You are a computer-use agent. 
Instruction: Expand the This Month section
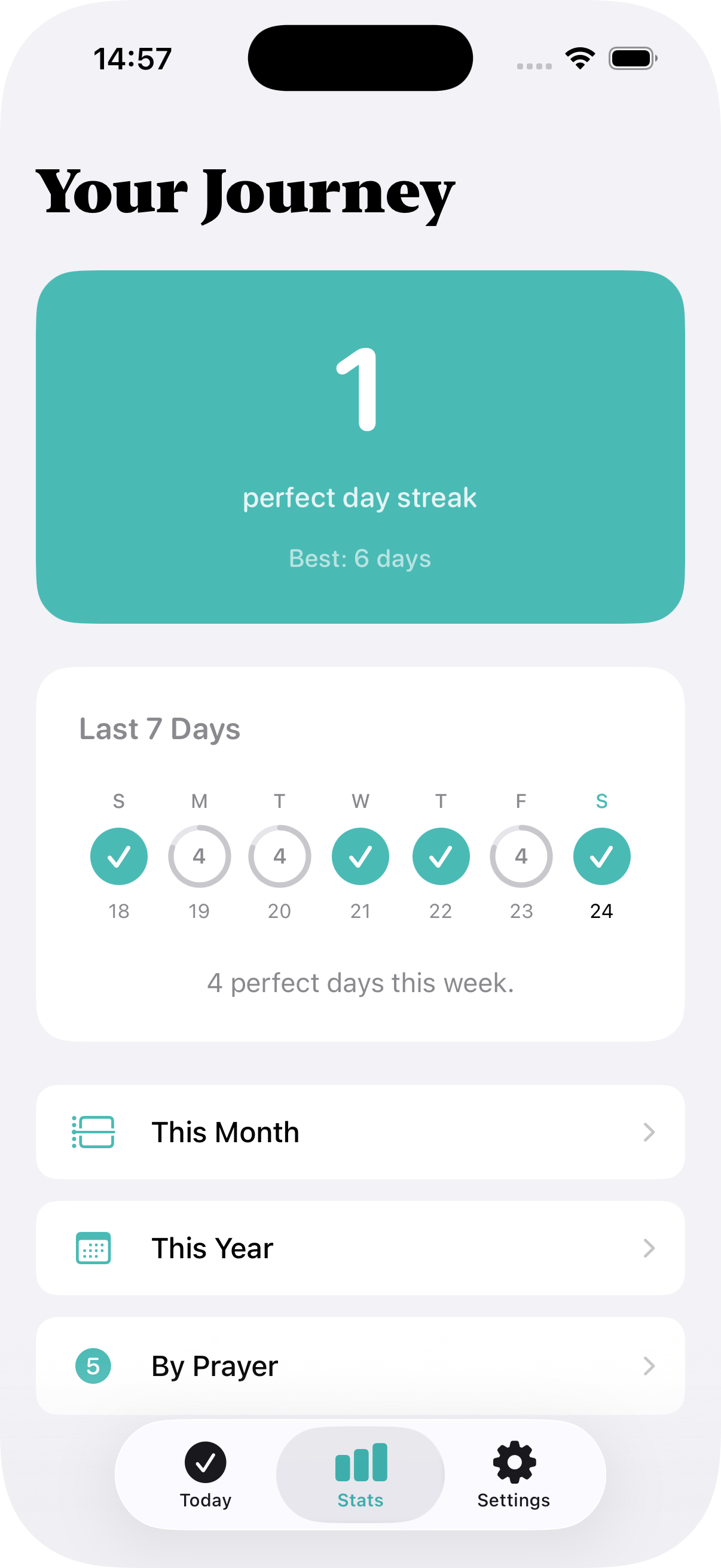click(360, 1132)
